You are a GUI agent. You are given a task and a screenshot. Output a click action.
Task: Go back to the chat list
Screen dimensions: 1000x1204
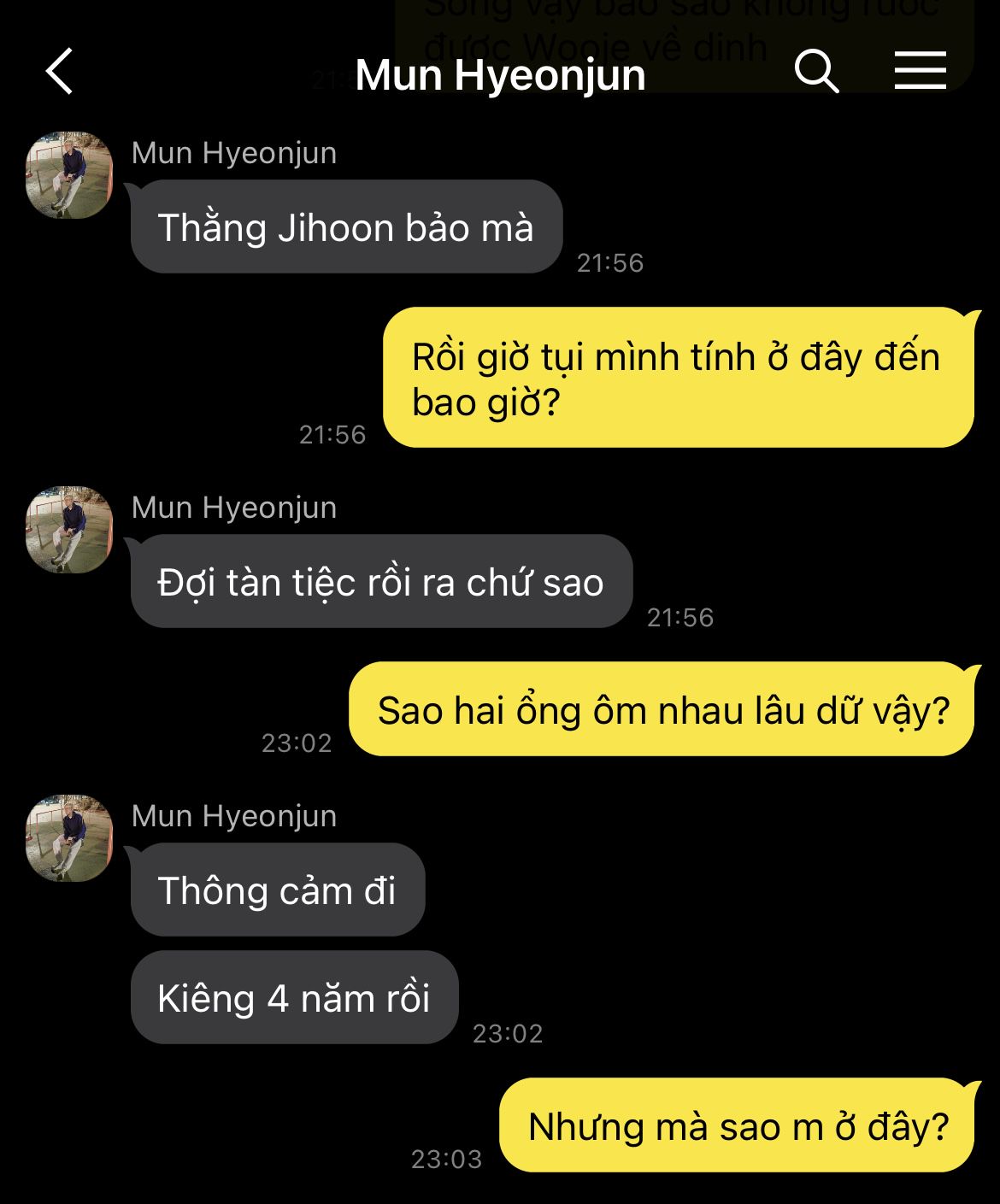(60, 71)
